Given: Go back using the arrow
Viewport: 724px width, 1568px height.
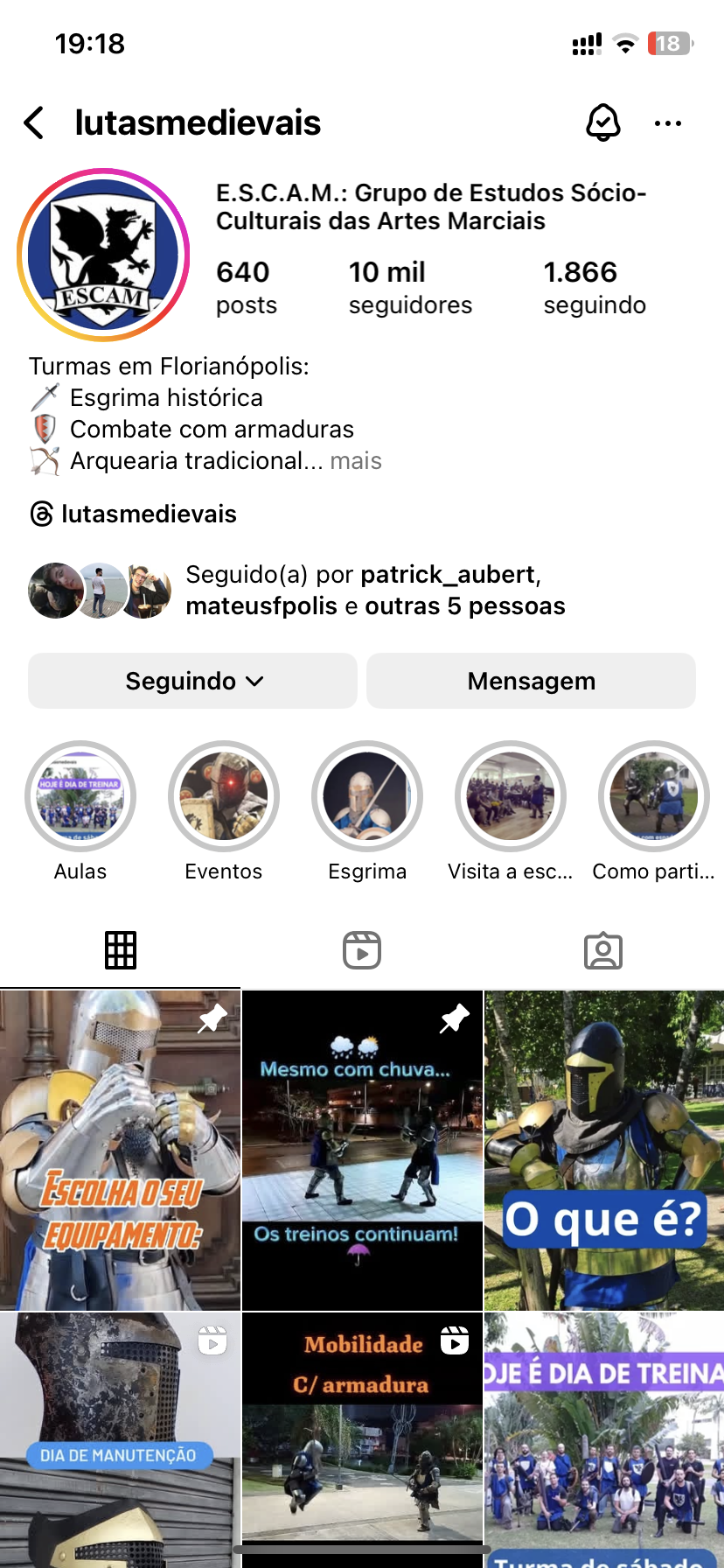Looking at the screenshot, I should click(35, 123).
